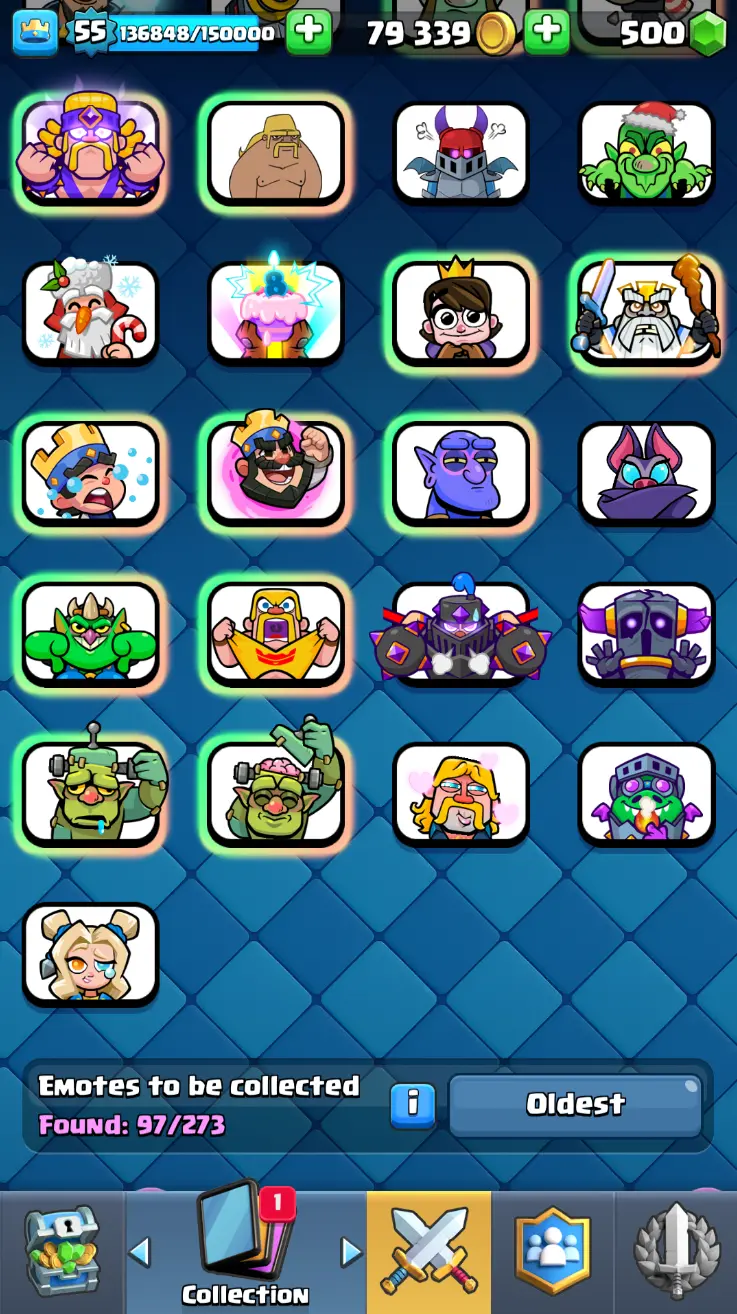Switch to the Battle crossed swords tab
This screenshot has width=737, height=1314.
429,1252
